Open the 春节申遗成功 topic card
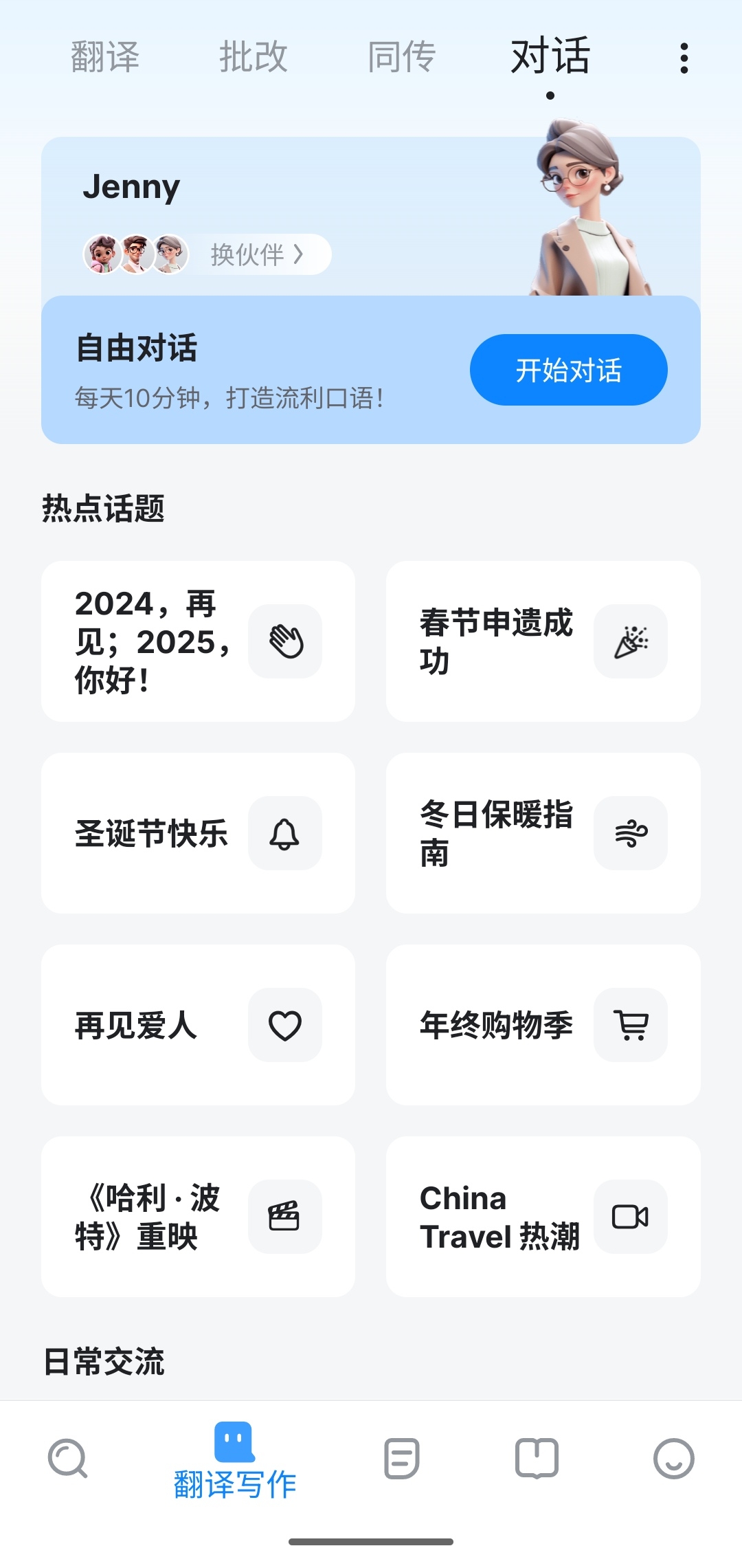The width and height of the screenshot is (742, 1568). coord(543,641)
